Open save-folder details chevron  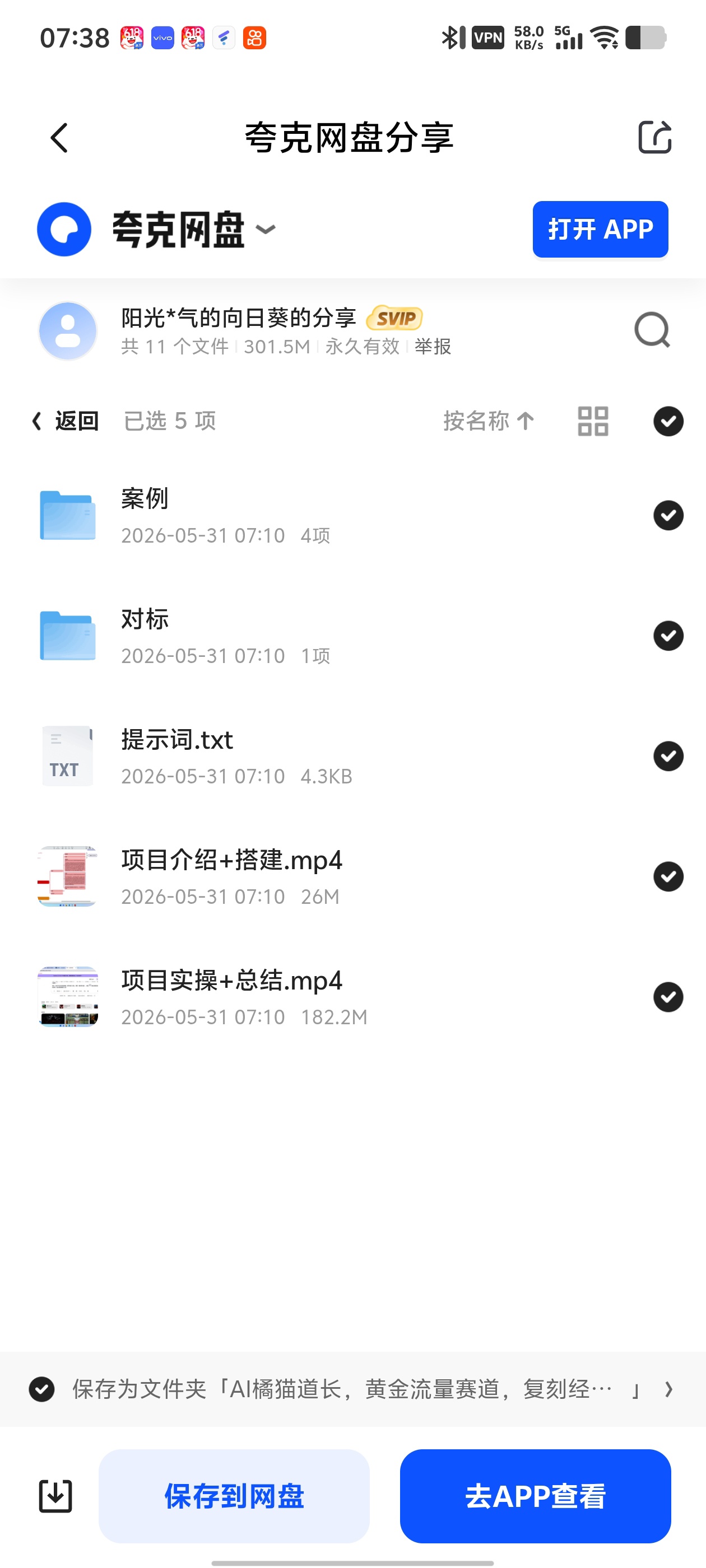point(668,1390)
